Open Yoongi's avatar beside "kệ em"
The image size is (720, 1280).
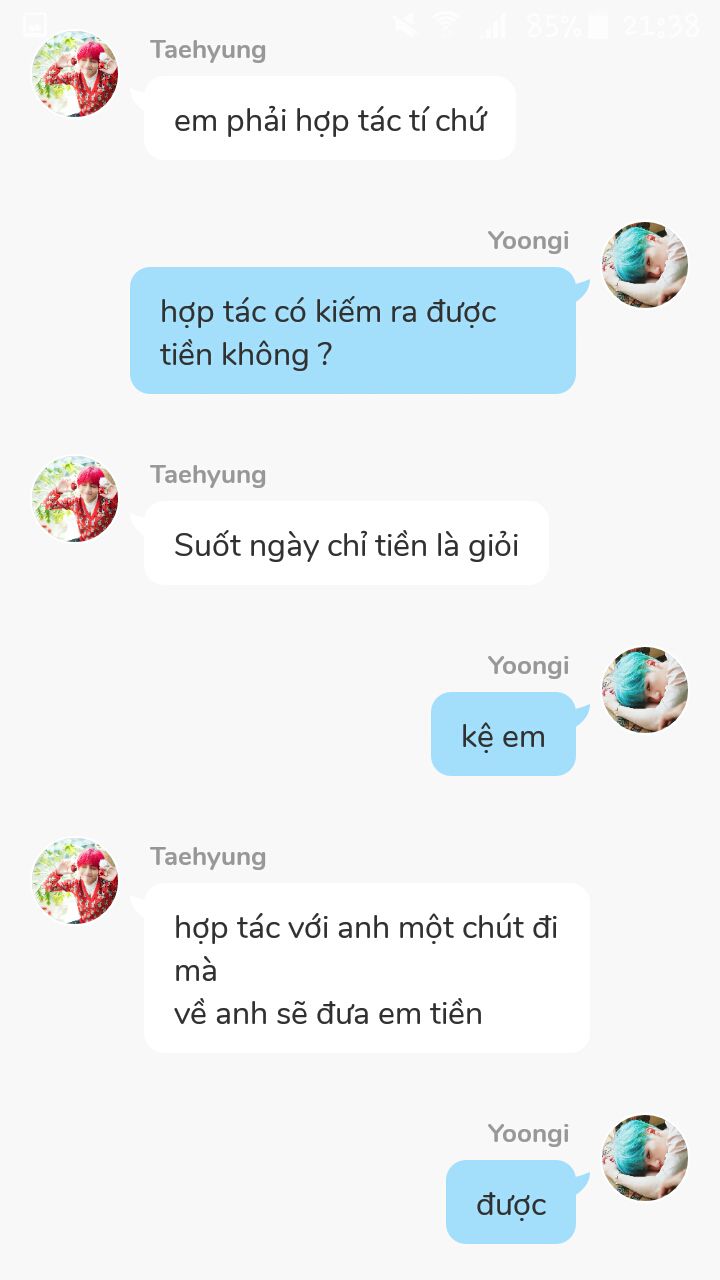click(645, 690)
